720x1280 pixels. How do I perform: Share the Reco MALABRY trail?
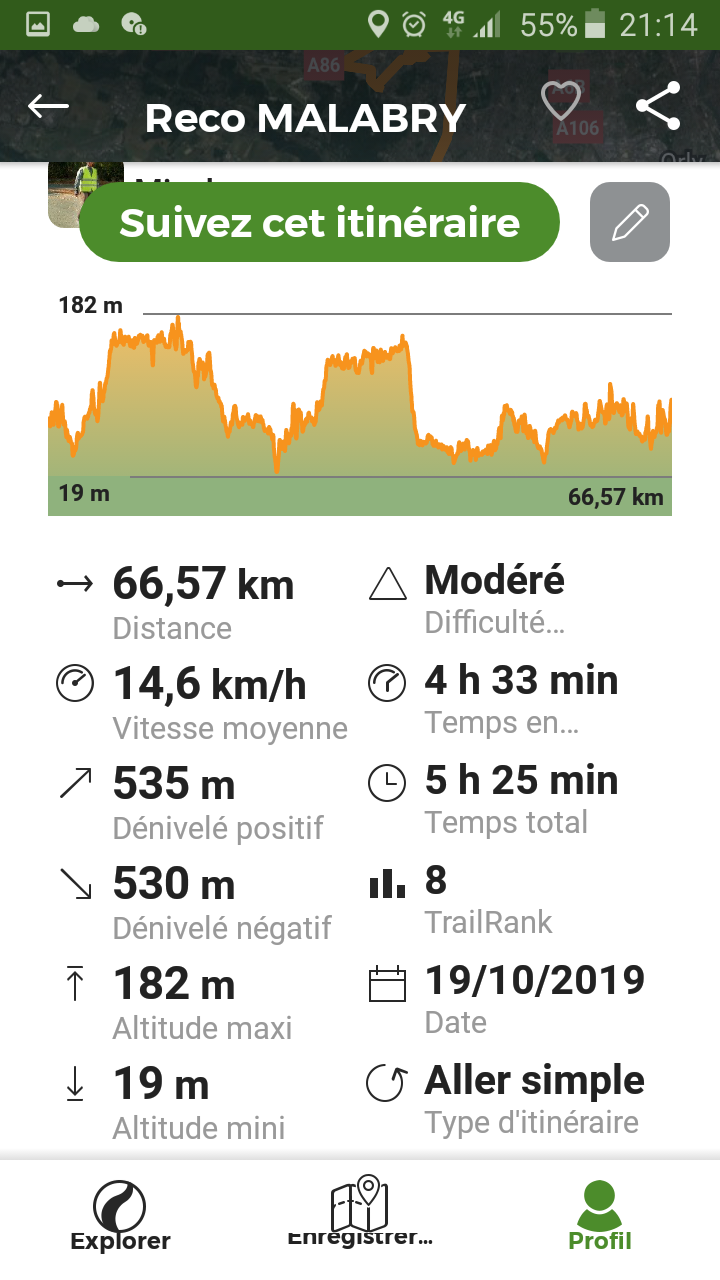click(658, 106)
